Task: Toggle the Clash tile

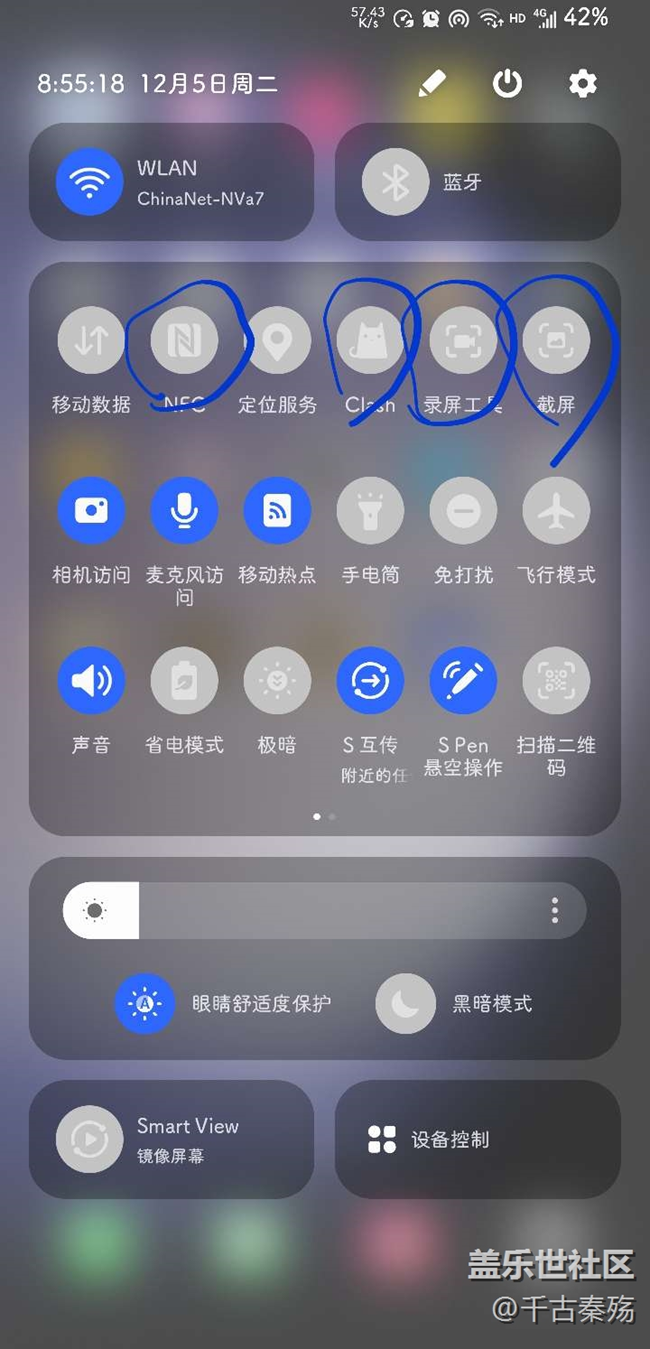Action: [x=370, y=341]
